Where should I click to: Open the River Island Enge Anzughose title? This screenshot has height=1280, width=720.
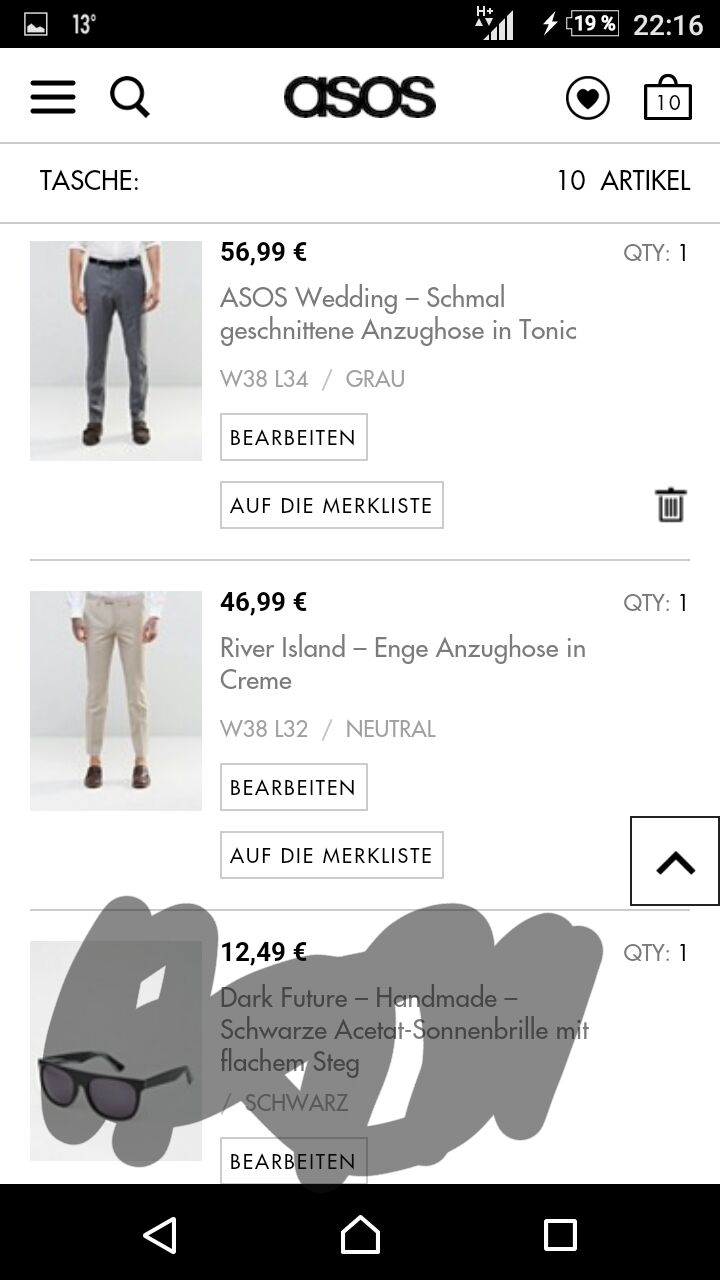[x=402, y=664]
